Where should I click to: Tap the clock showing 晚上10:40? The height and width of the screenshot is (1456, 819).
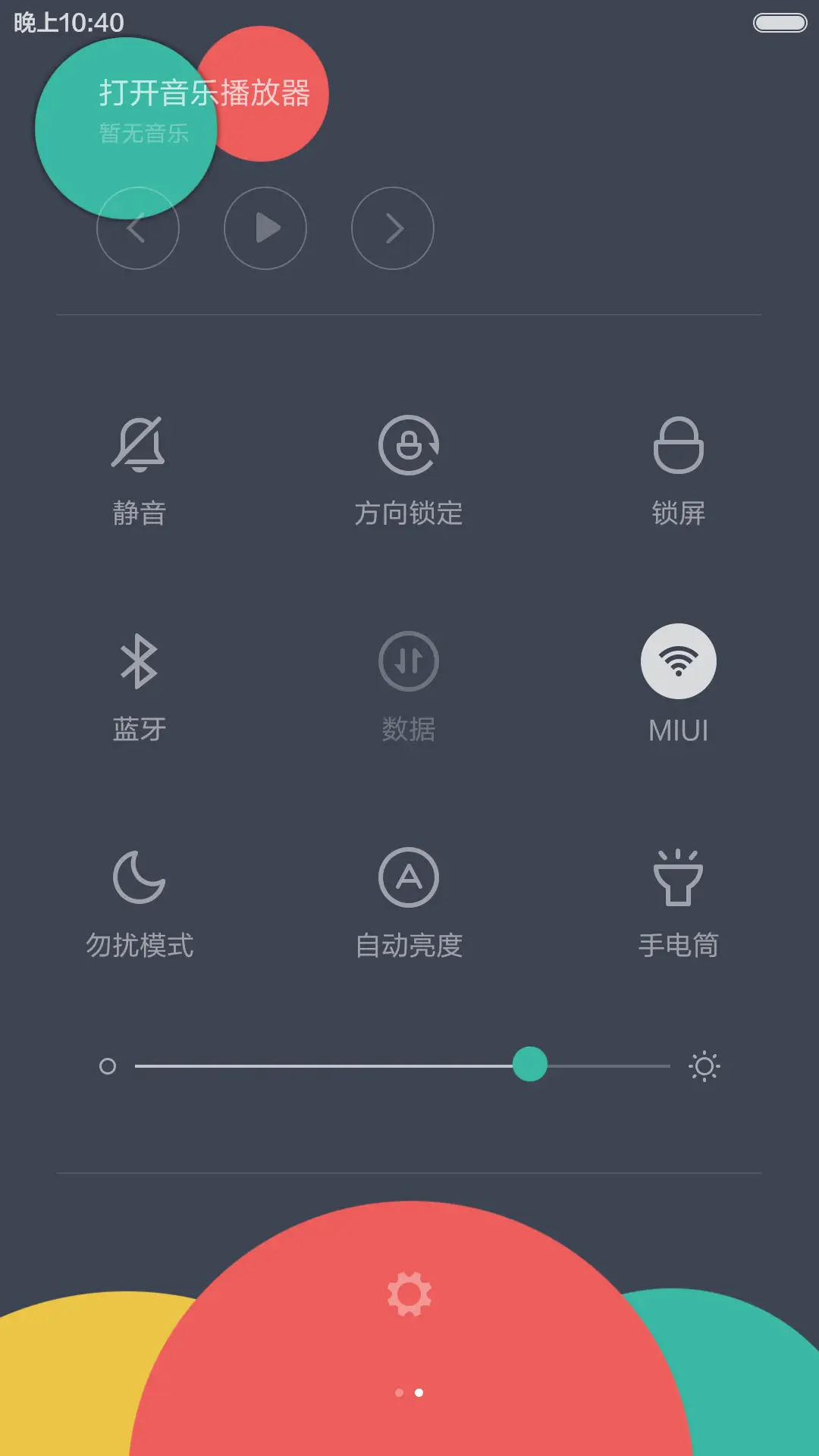click(63, 23)
